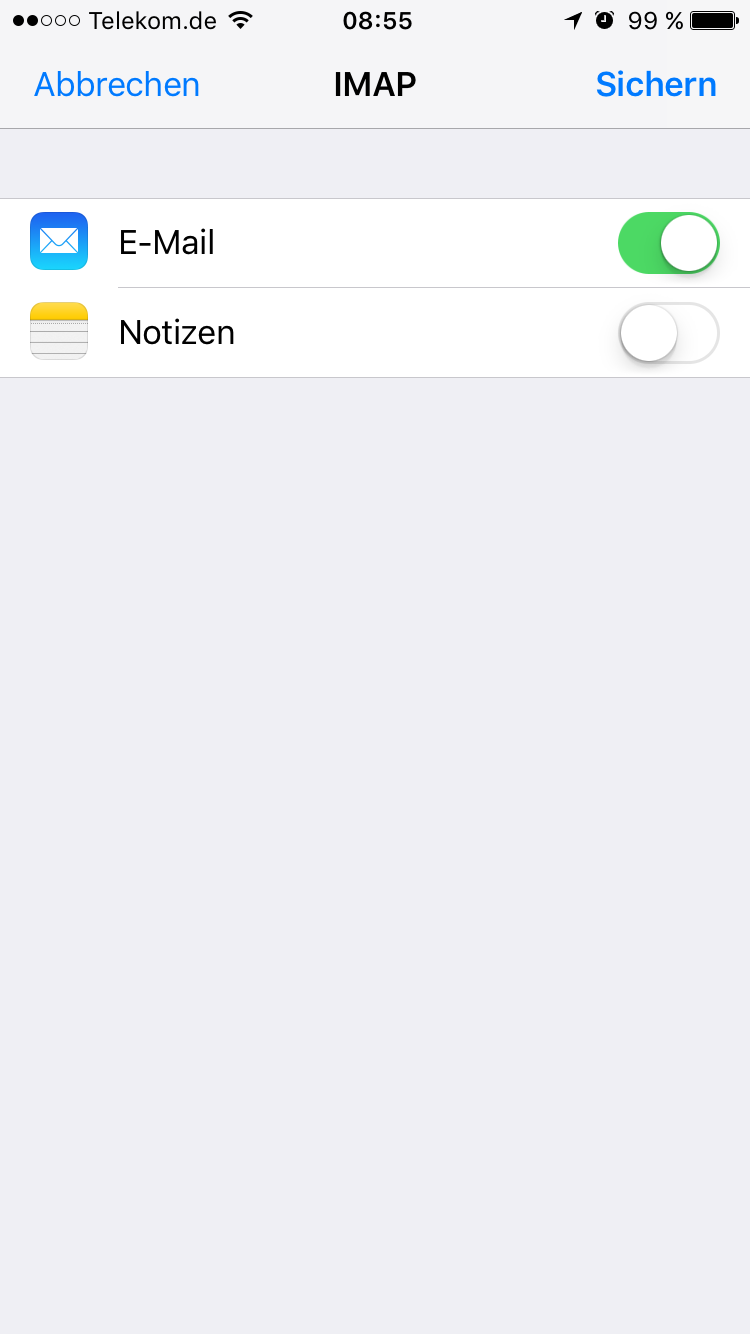The image size is (750, 1334).
Task: Click the location arrow icon in the status bar
Action: [572, 20]
